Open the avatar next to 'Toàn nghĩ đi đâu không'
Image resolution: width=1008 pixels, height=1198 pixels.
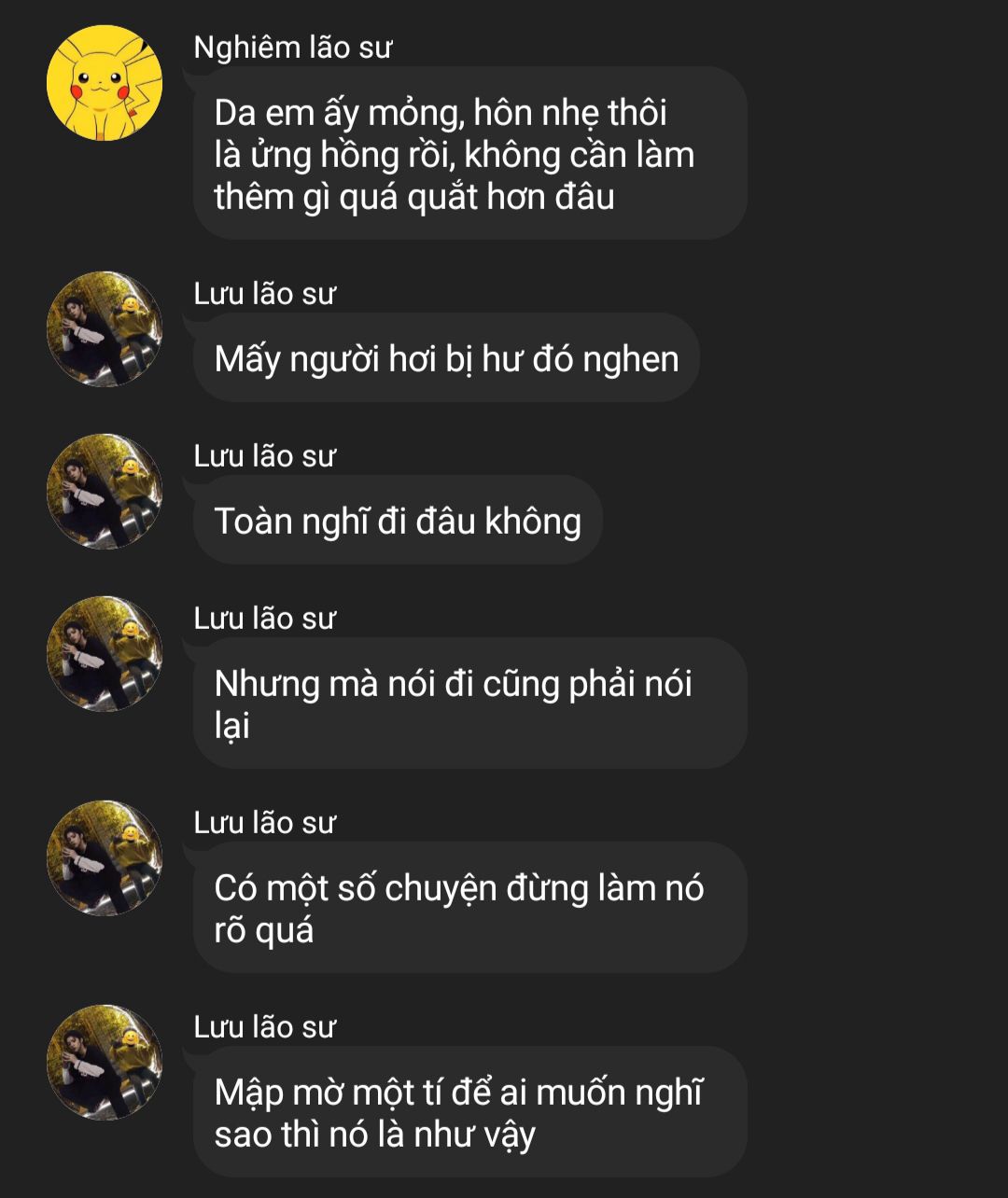click(105, 492)
